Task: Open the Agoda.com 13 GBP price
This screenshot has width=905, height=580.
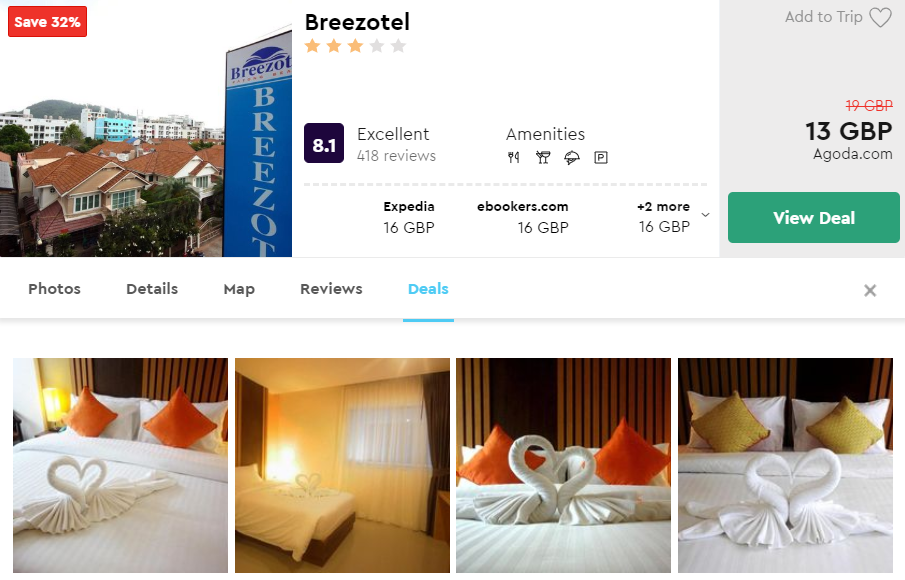Action: click(x=848, y=133)
